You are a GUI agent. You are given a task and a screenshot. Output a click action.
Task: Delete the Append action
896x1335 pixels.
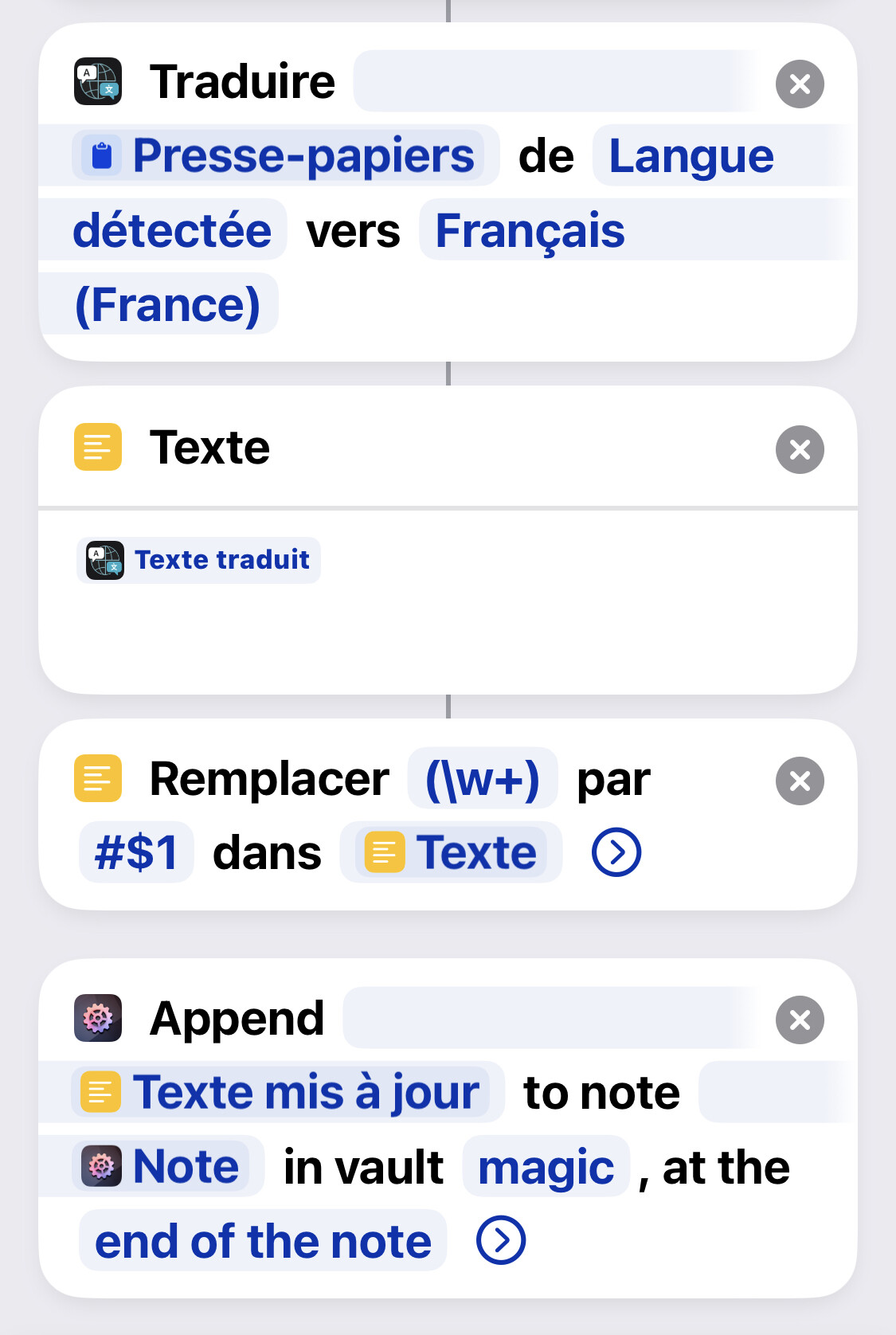click(800, 1020)
